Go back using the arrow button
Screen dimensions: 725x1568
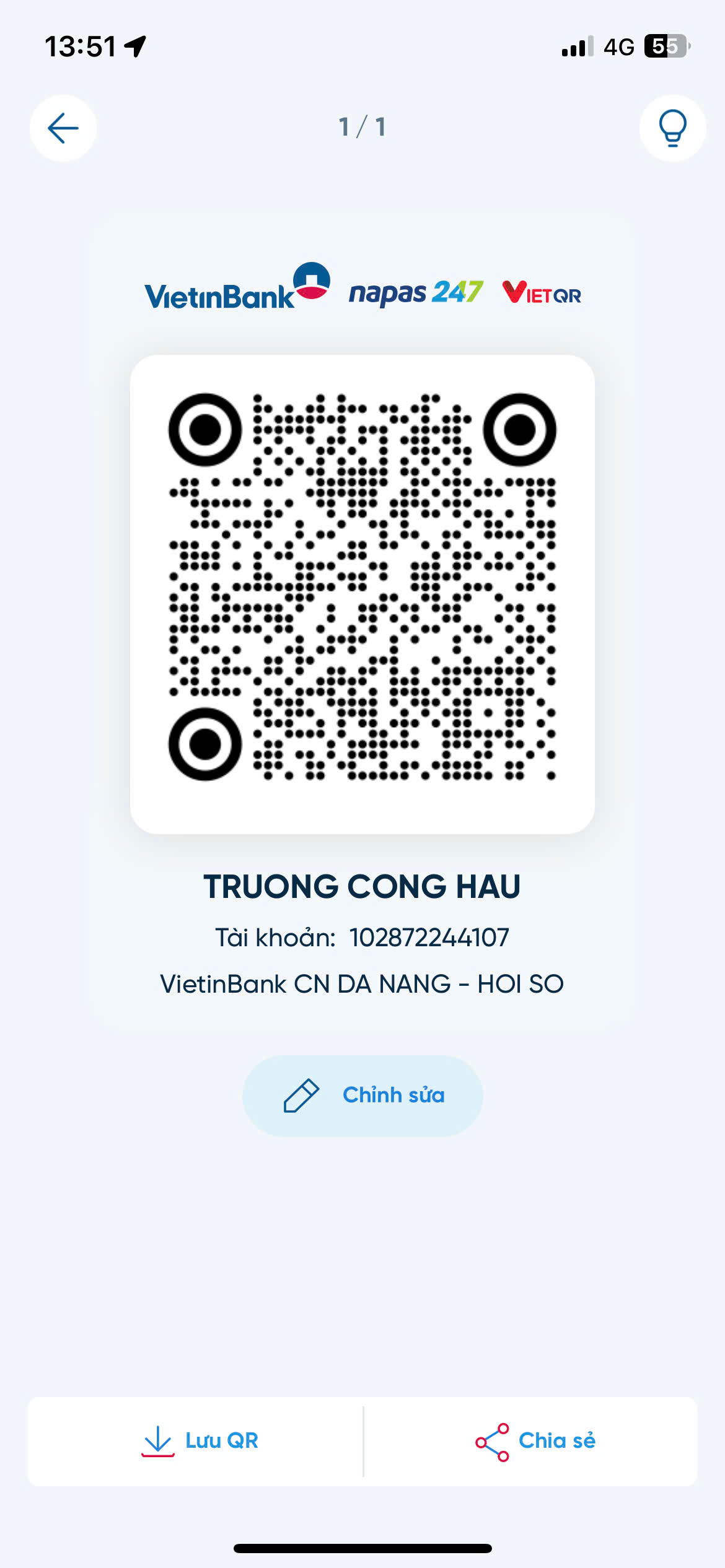point(63,128)
